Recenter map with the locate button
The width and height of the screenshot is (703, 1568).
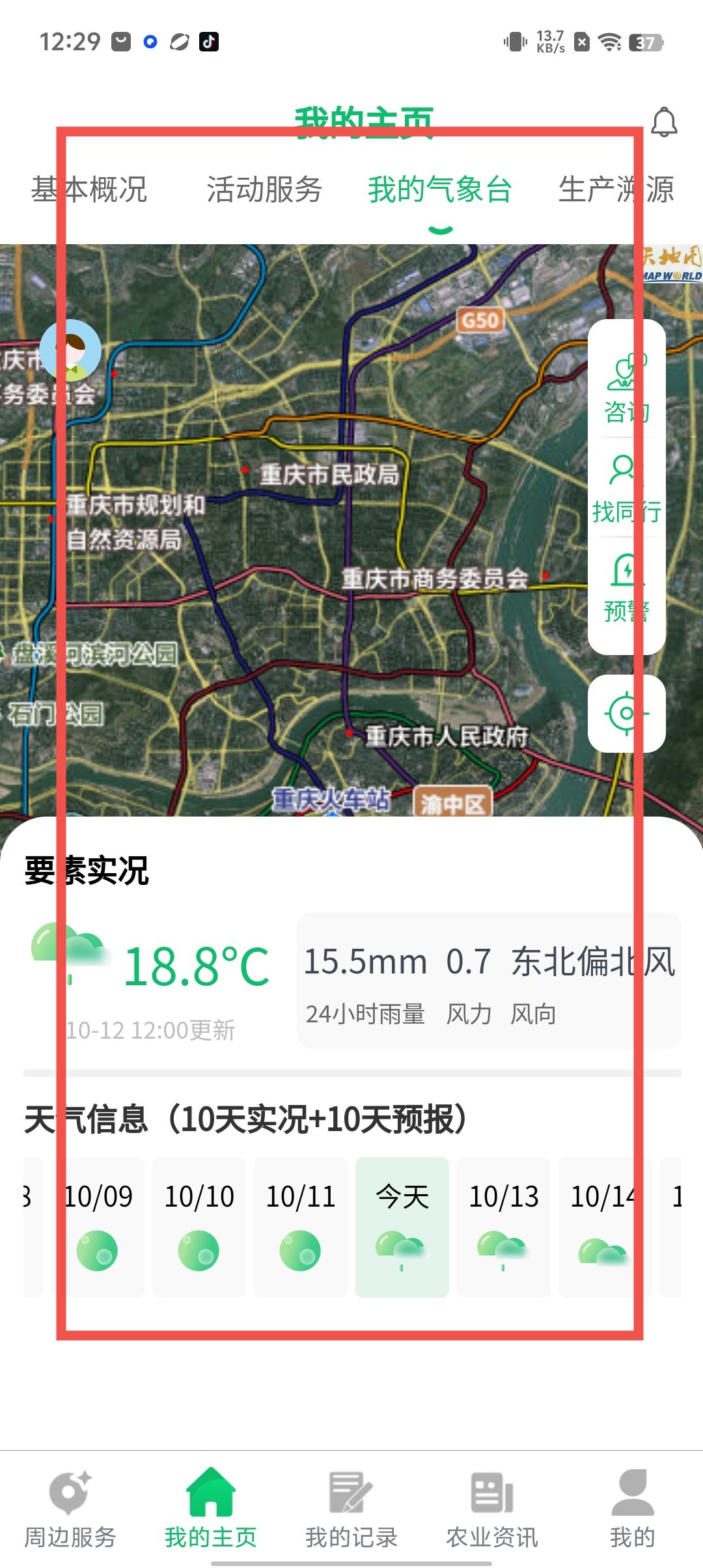click(x=626, y=714)
